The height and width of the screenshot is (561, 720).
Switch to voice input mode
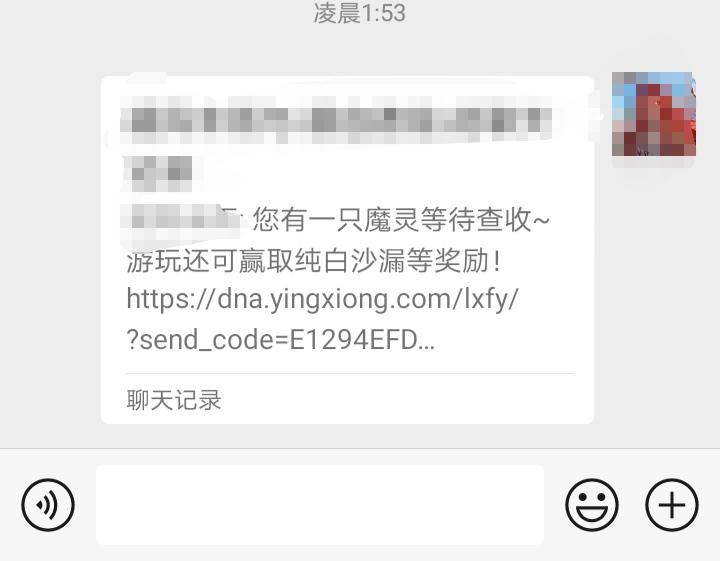(x=48, y=504)
